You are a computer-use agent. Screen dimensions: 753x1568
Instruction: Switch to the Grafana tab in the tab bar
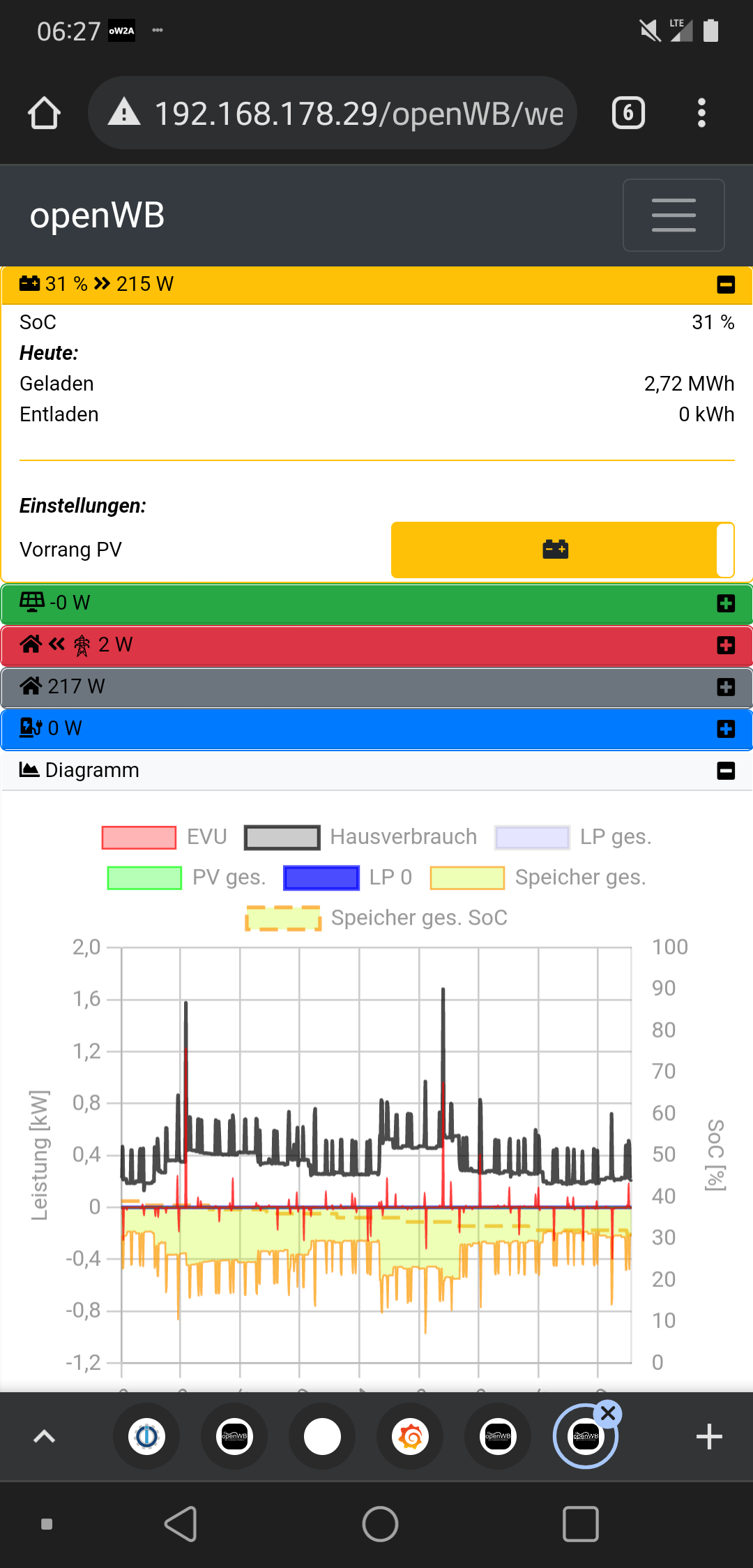click(x=411, y=1437)
